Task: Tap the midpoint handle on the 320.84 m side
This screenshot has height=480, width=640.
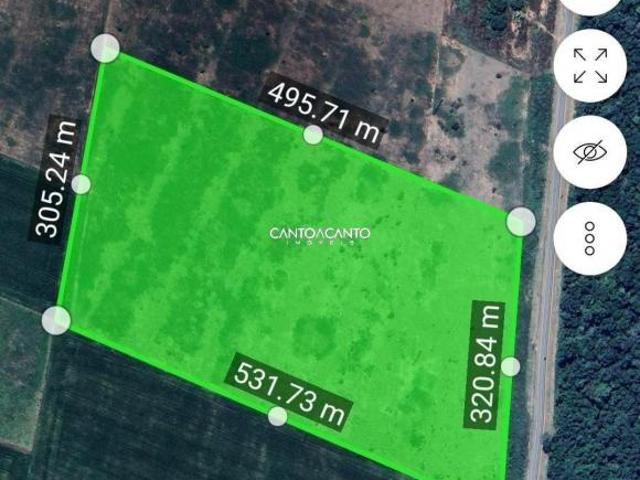Action: pos(510,367)
